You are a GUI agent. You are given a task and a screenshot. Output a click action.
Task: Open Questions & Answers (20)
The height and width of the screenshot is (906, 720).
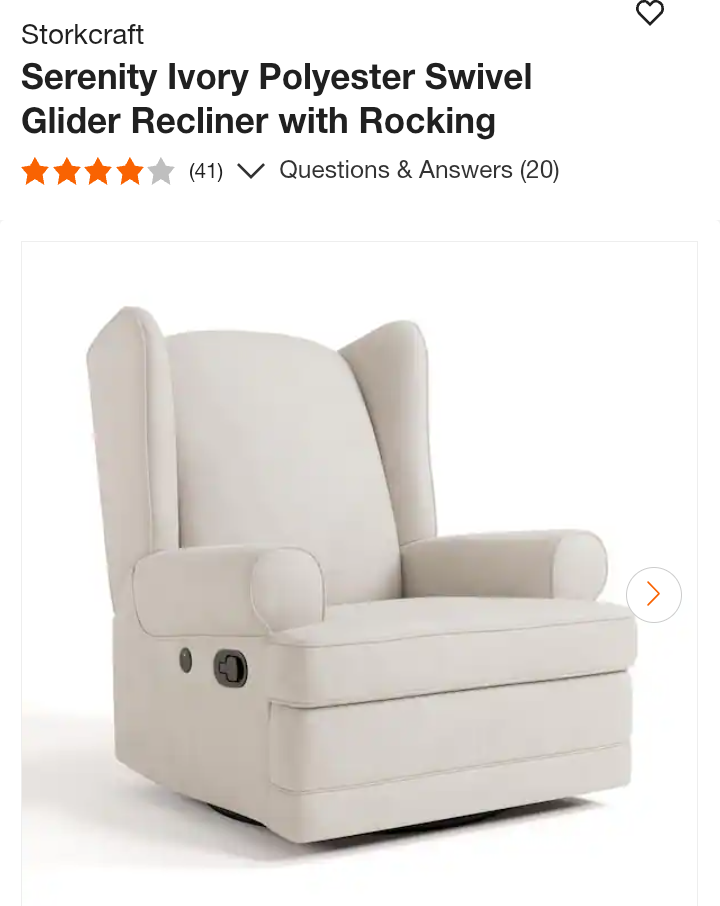coord(419,170)
